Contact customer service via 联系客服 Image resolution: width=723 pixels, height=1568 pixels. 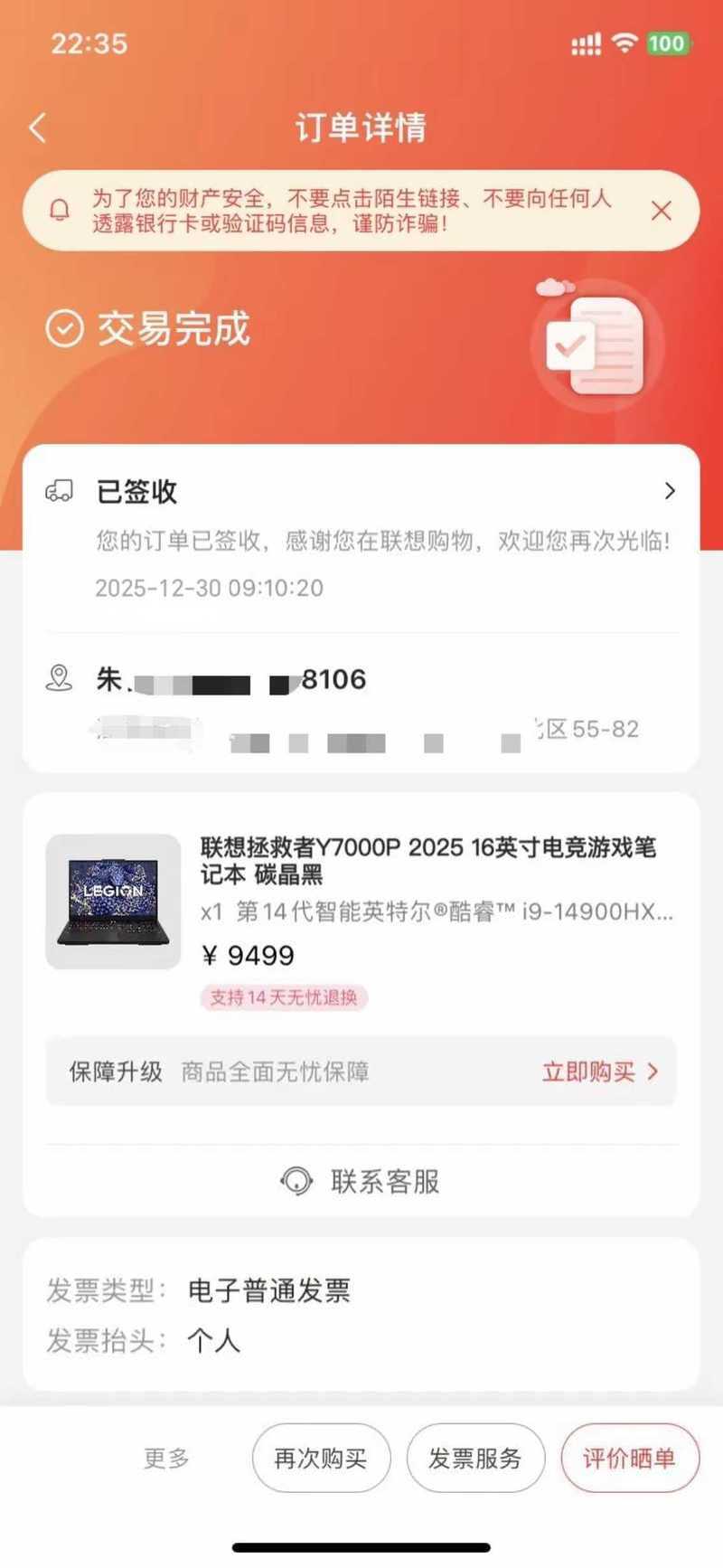361,1181
